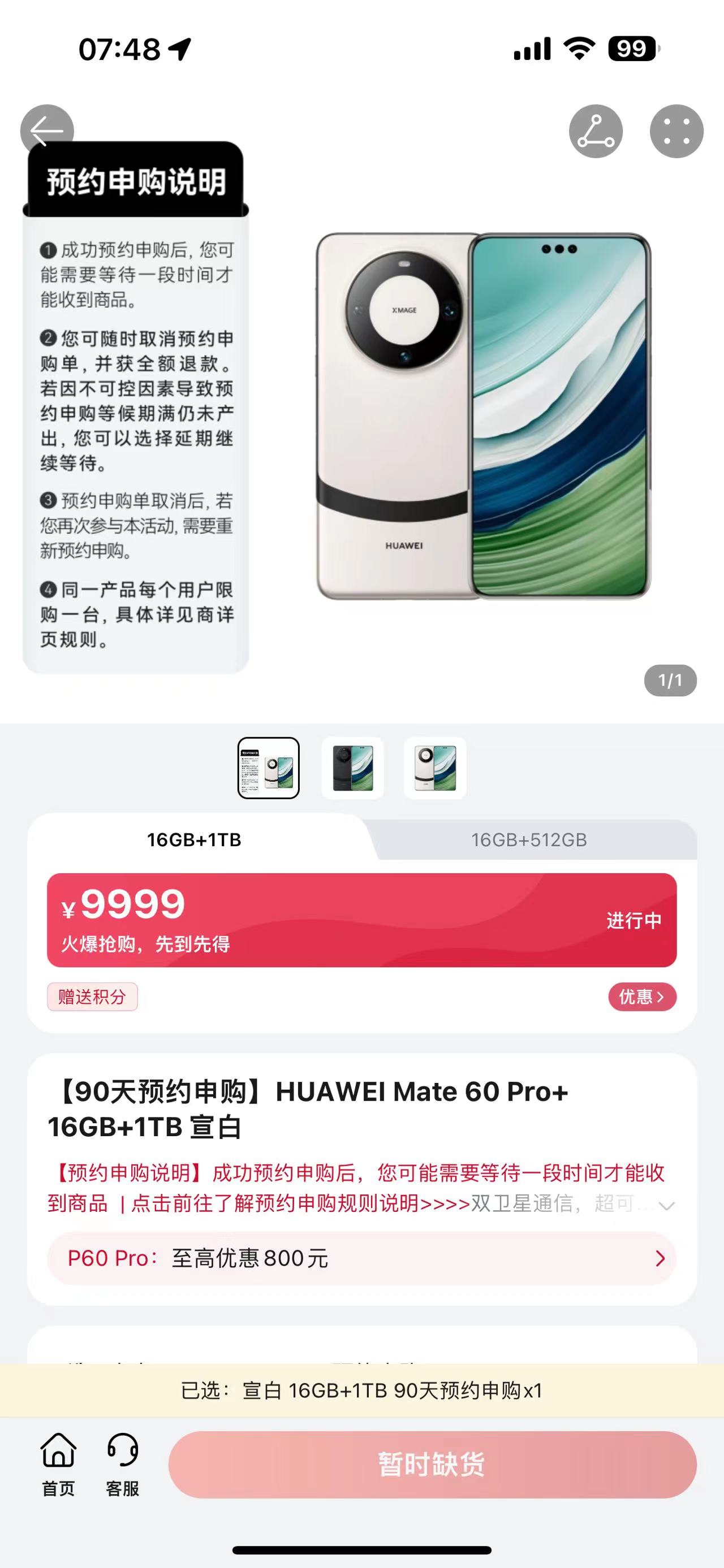Select the black phone color thumbnail
The height and width of the screenshot is (1568, 724).
[352, 768]
